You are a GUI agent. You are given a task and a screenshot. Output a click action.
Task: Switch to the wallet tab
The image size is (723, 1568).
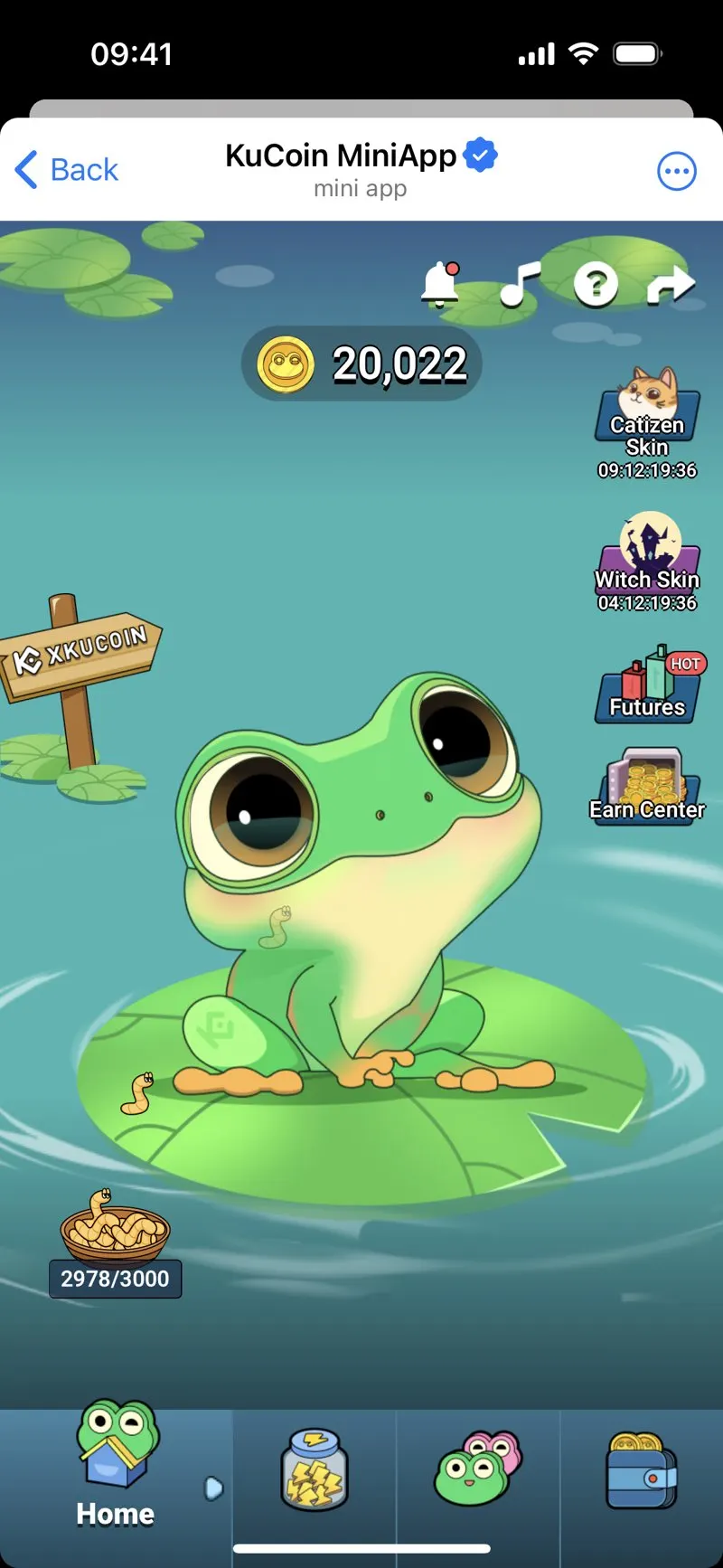641,1471
